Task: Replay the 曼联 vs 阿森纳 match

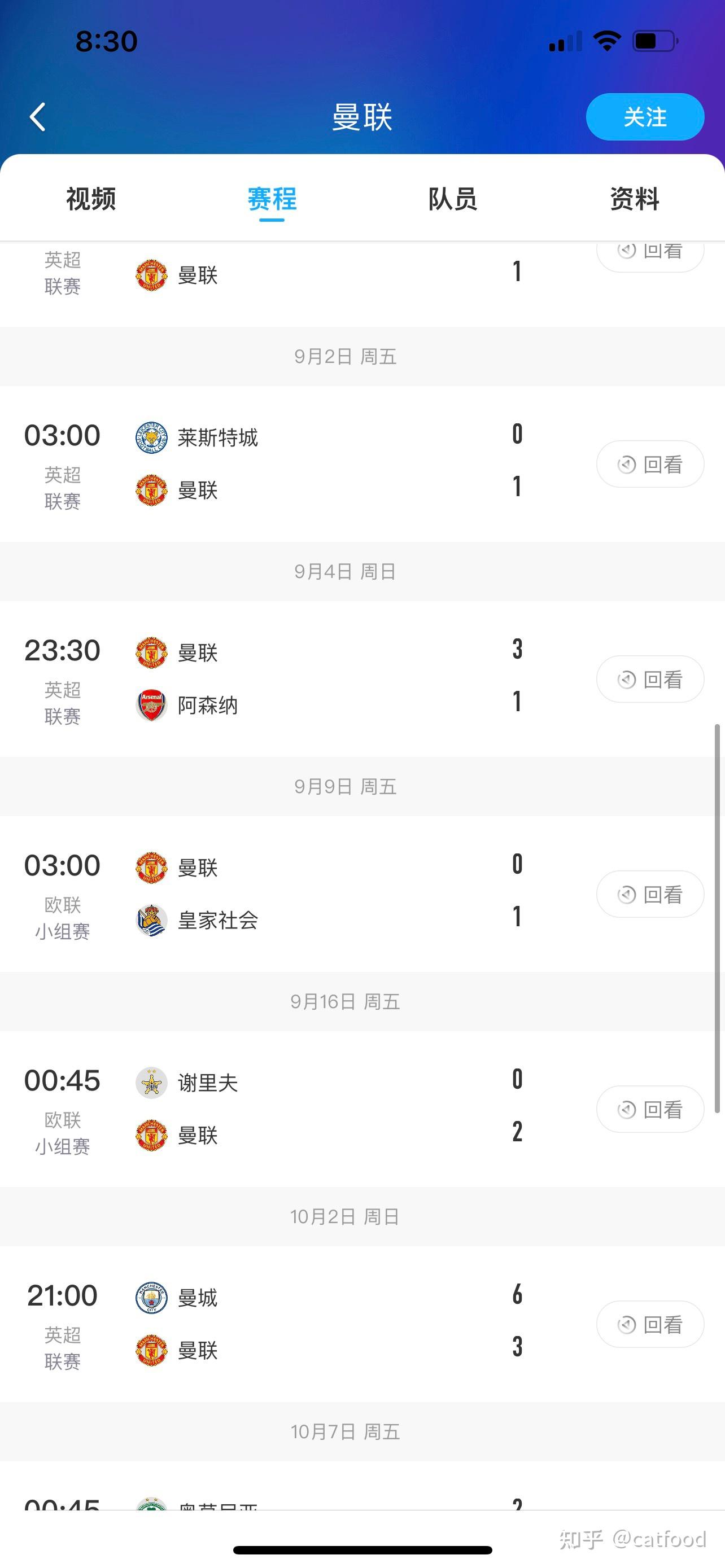Action: 650,680
